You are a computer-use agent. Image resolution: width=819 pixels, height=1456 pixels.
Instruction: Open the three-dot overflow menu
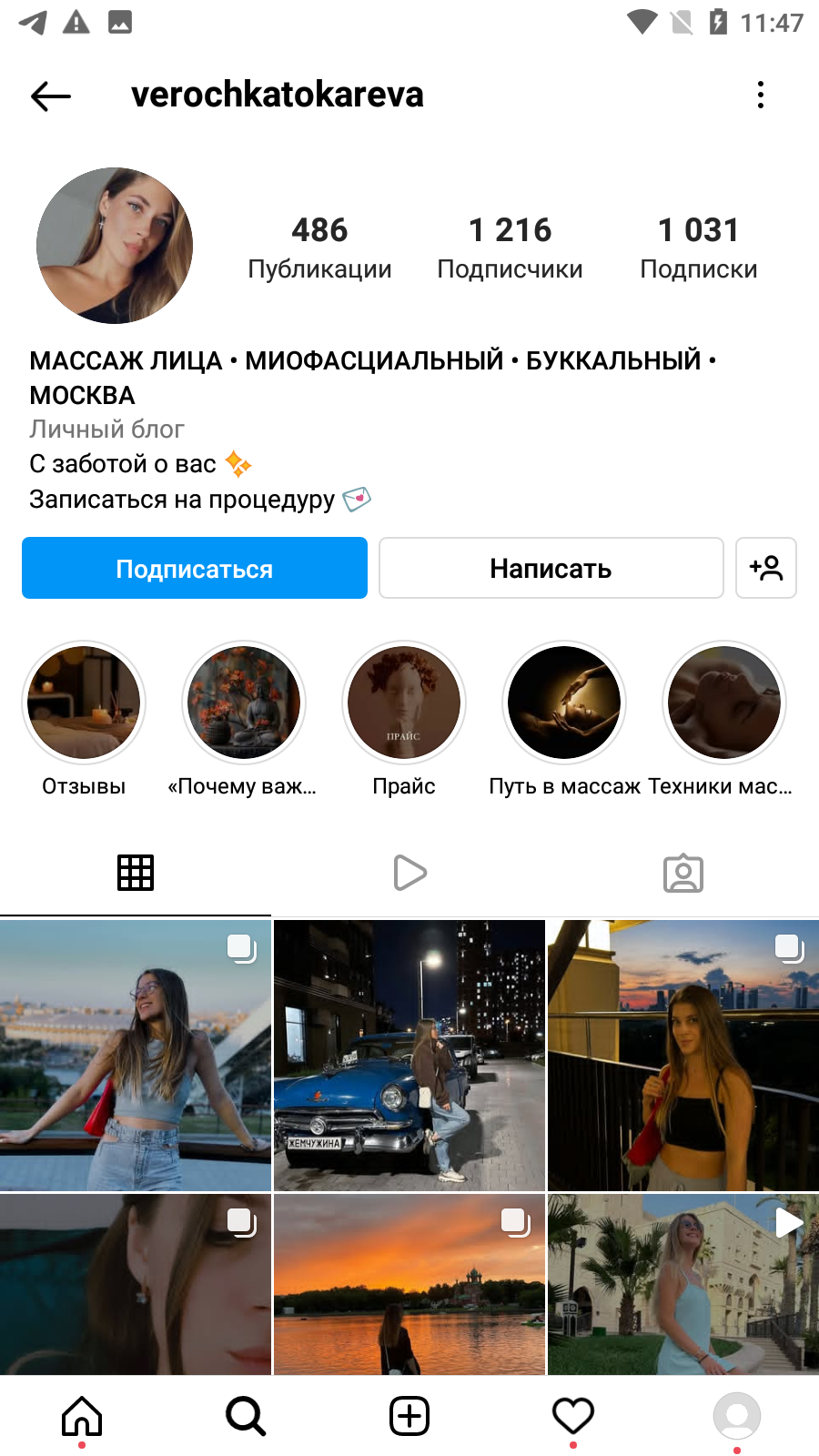point(761,95)
